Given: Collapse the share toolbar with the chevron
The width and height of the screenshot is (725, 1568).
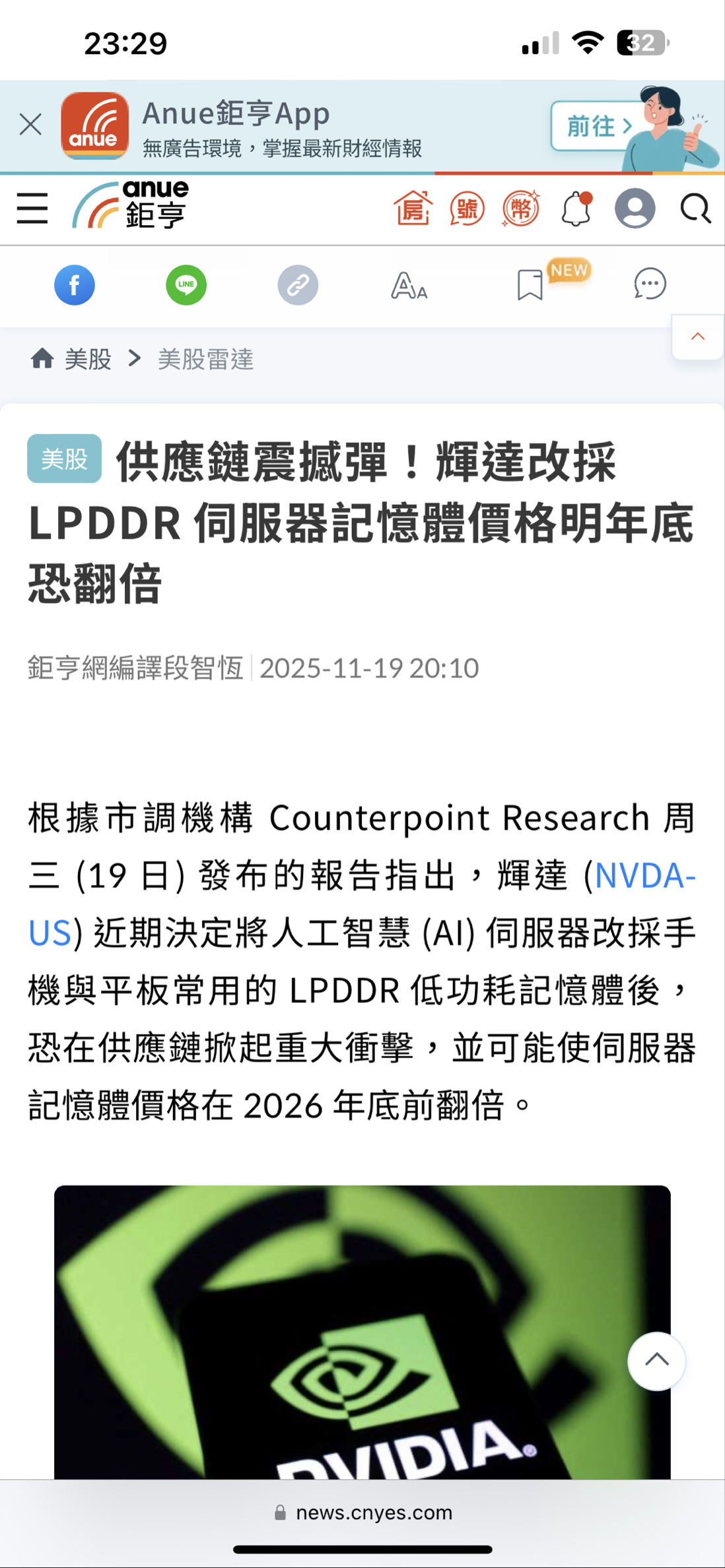Looking at the screenshot, I should coord(697,337).
